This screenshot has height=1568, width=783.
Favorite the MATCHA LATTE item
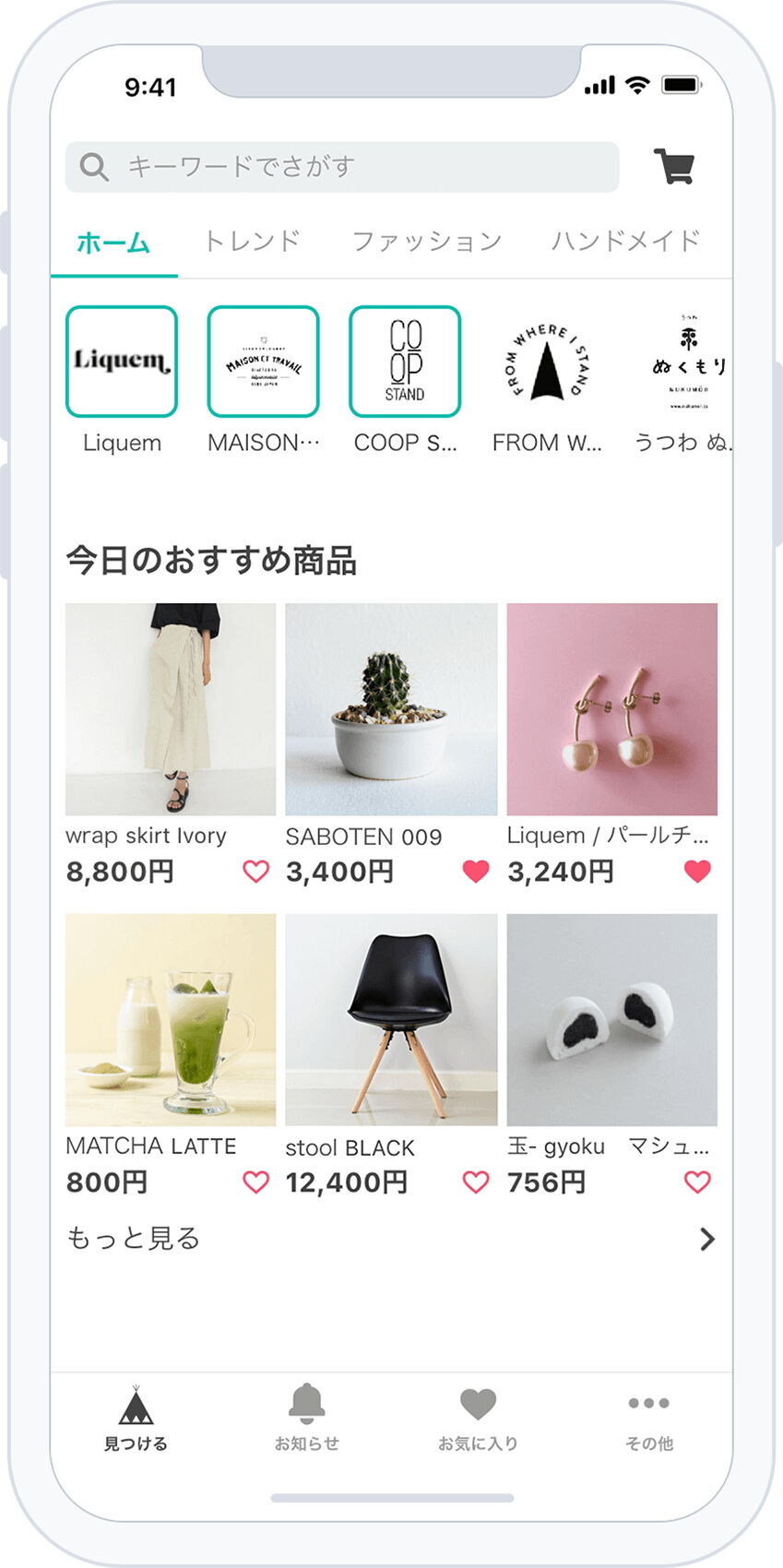pos(255,1182)
